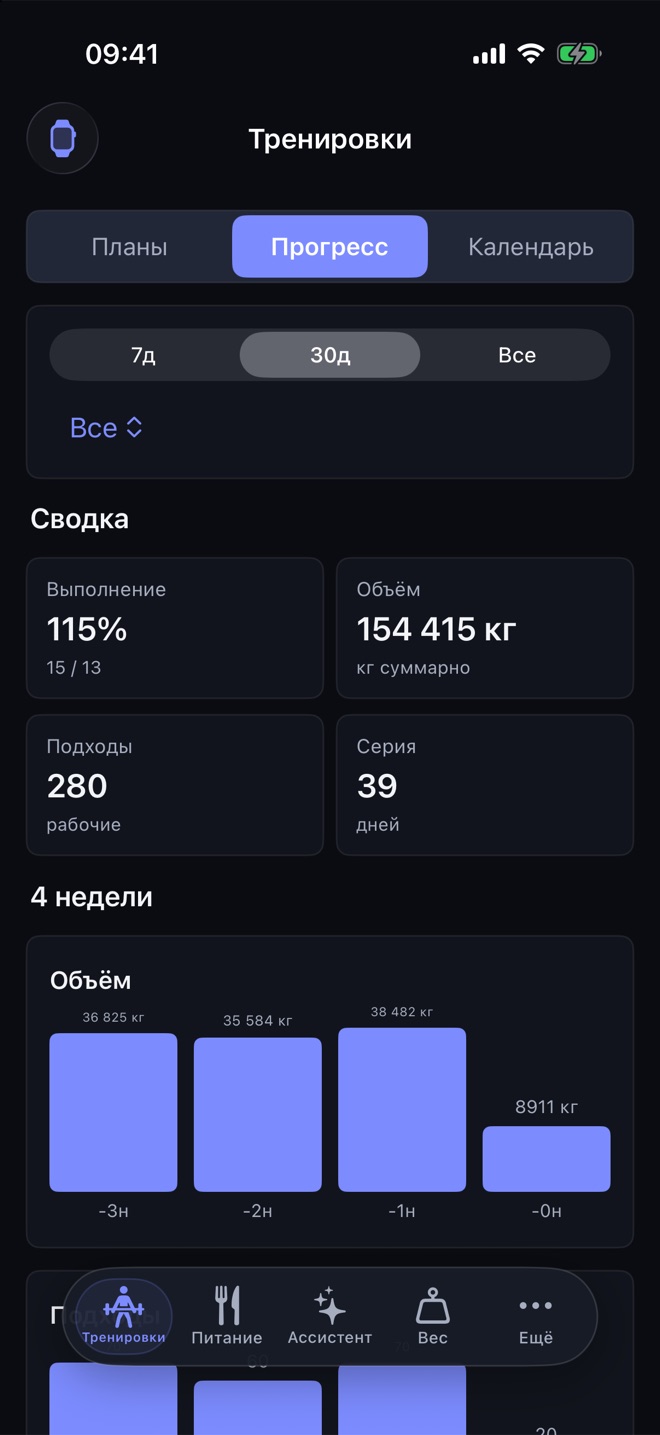Switch to the Планы tab
660x1435 pixels.
coord(129,247)
